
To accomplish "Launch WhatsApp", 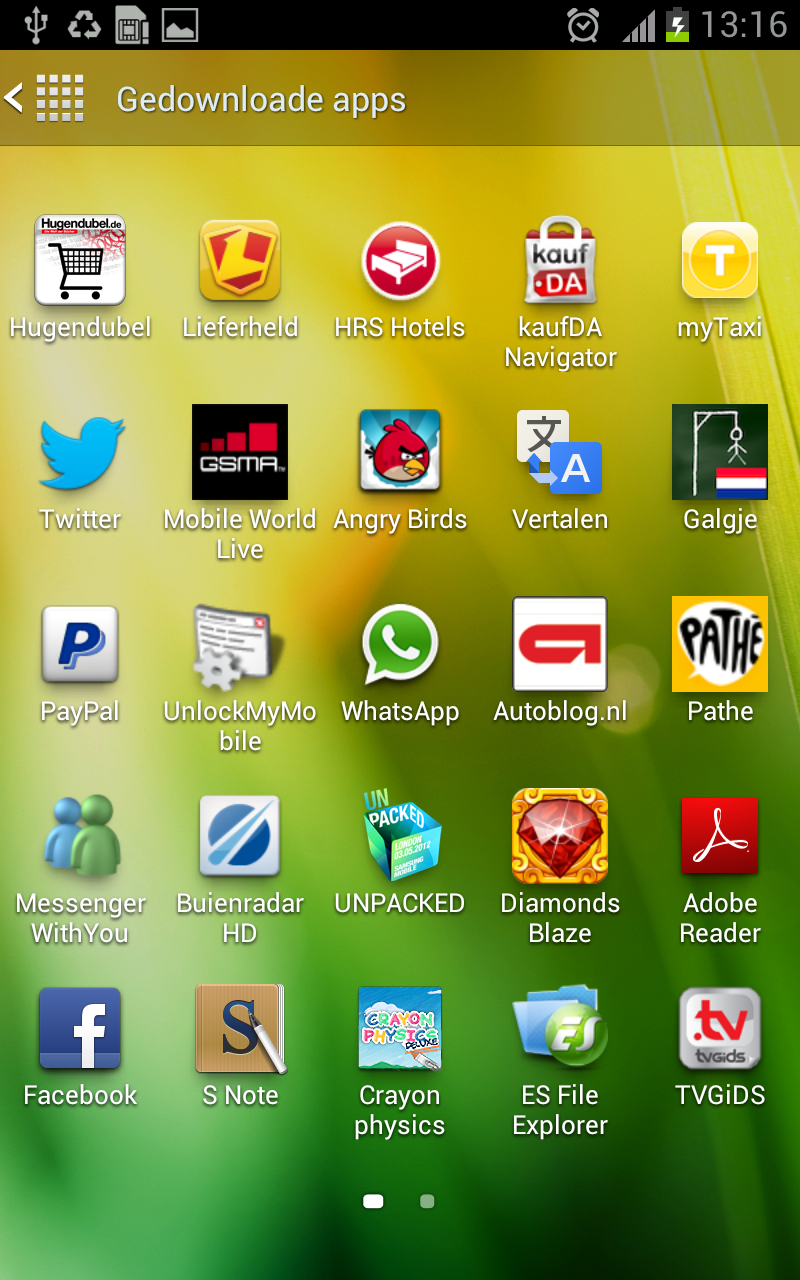I will tap(400, 646).
